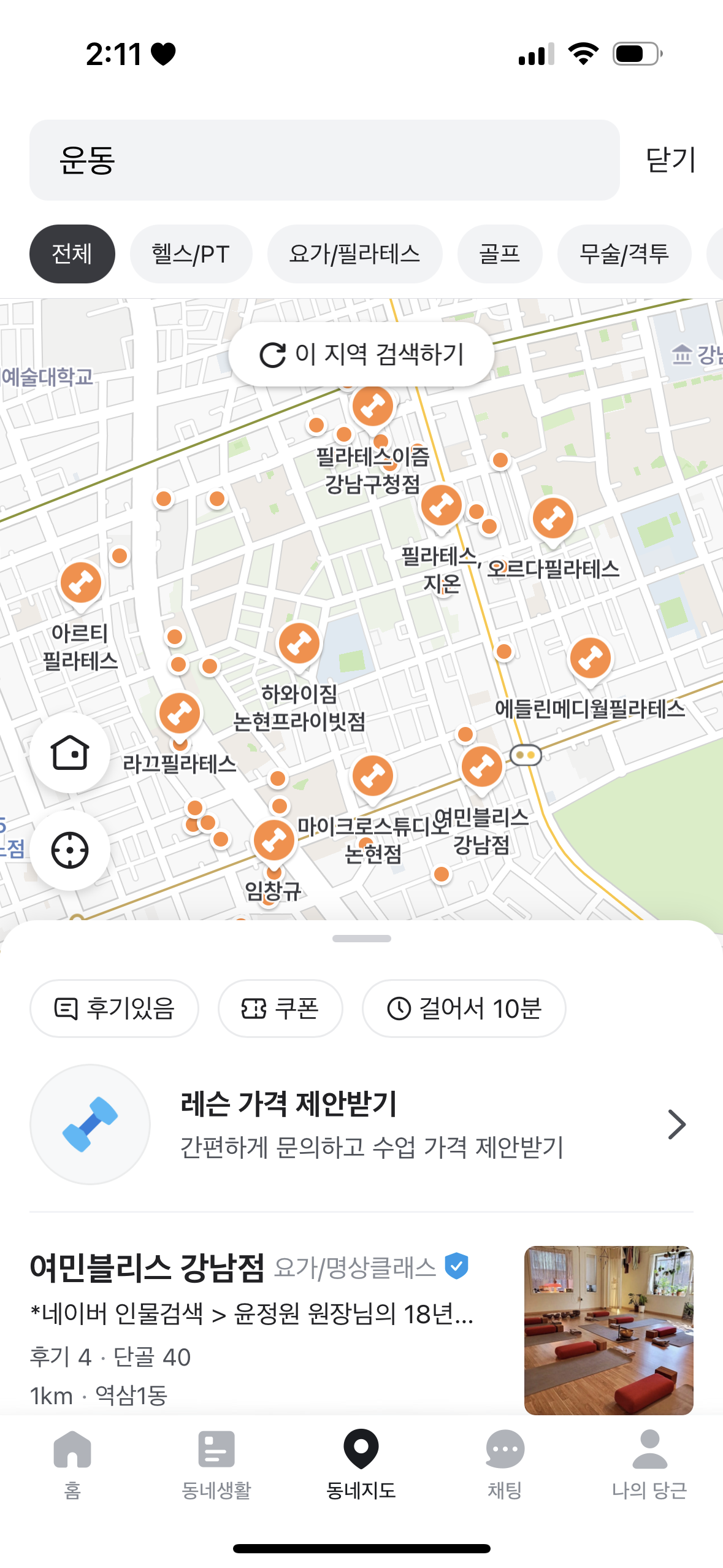Screen dimensions: 723x1568
Task: Open the 아르티 필라테스 map pin
Action: 81,584
